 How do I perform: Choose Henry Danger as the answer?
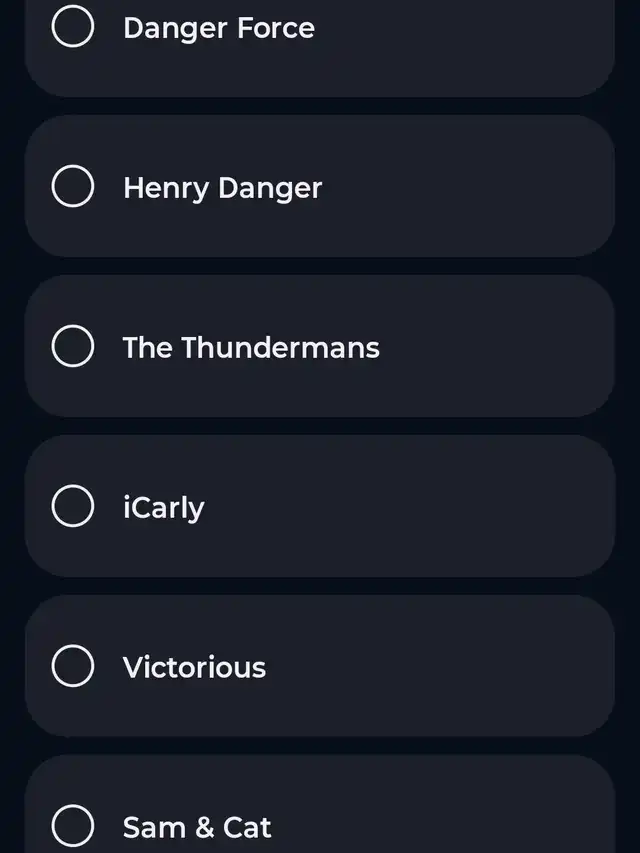point(73,187)
